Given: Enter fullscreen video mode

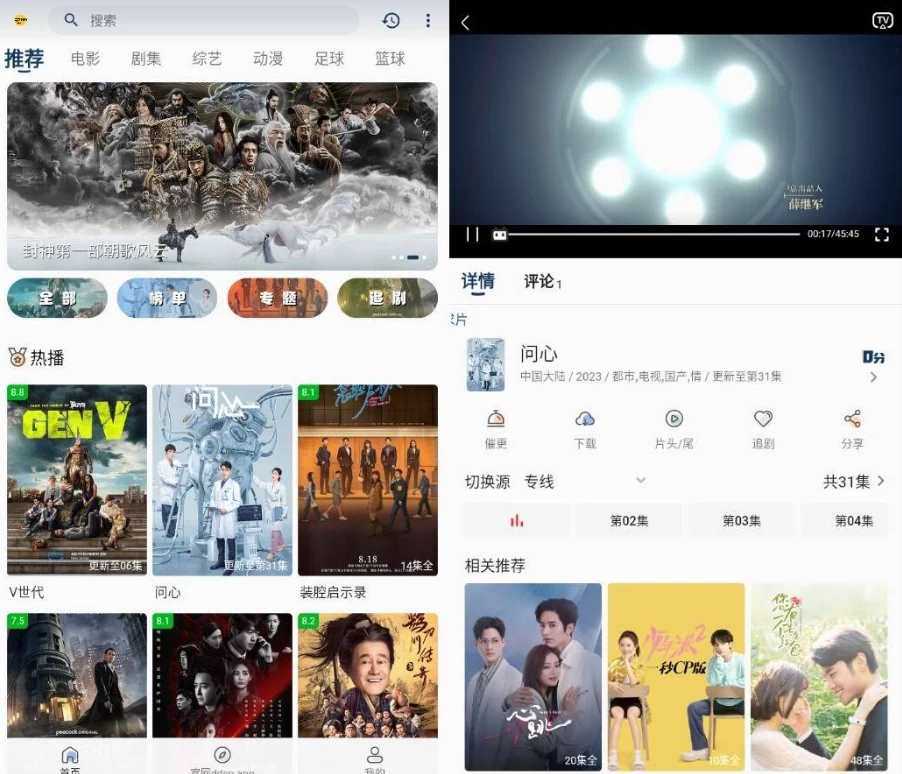Looking at the screenshot, I should [x=881, y=234].
